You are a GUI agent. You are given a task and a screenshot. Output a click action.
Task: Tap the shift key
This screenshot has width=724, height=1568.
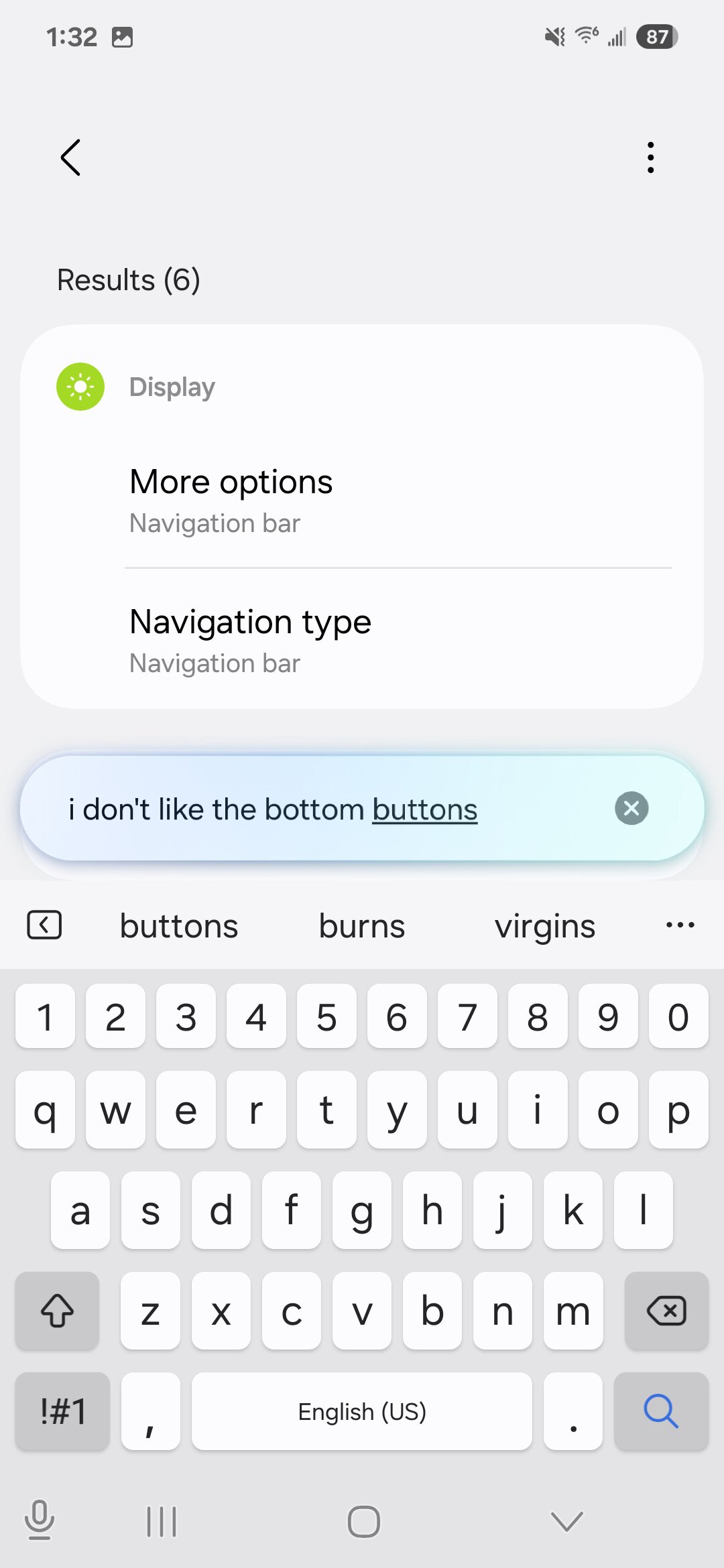click(58, 1311)
